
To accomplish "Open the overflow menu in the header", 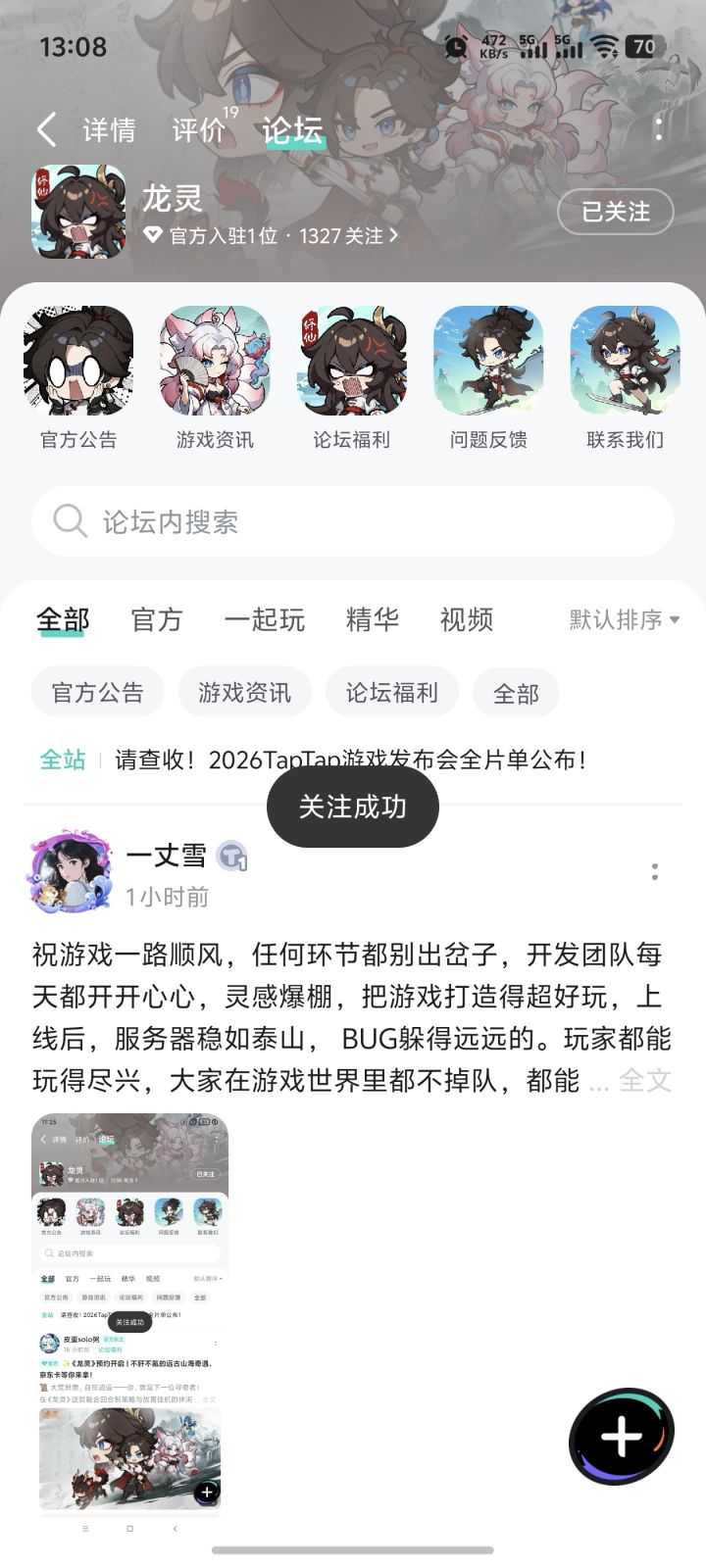I will pyautogui.click(x=659, y=127).
